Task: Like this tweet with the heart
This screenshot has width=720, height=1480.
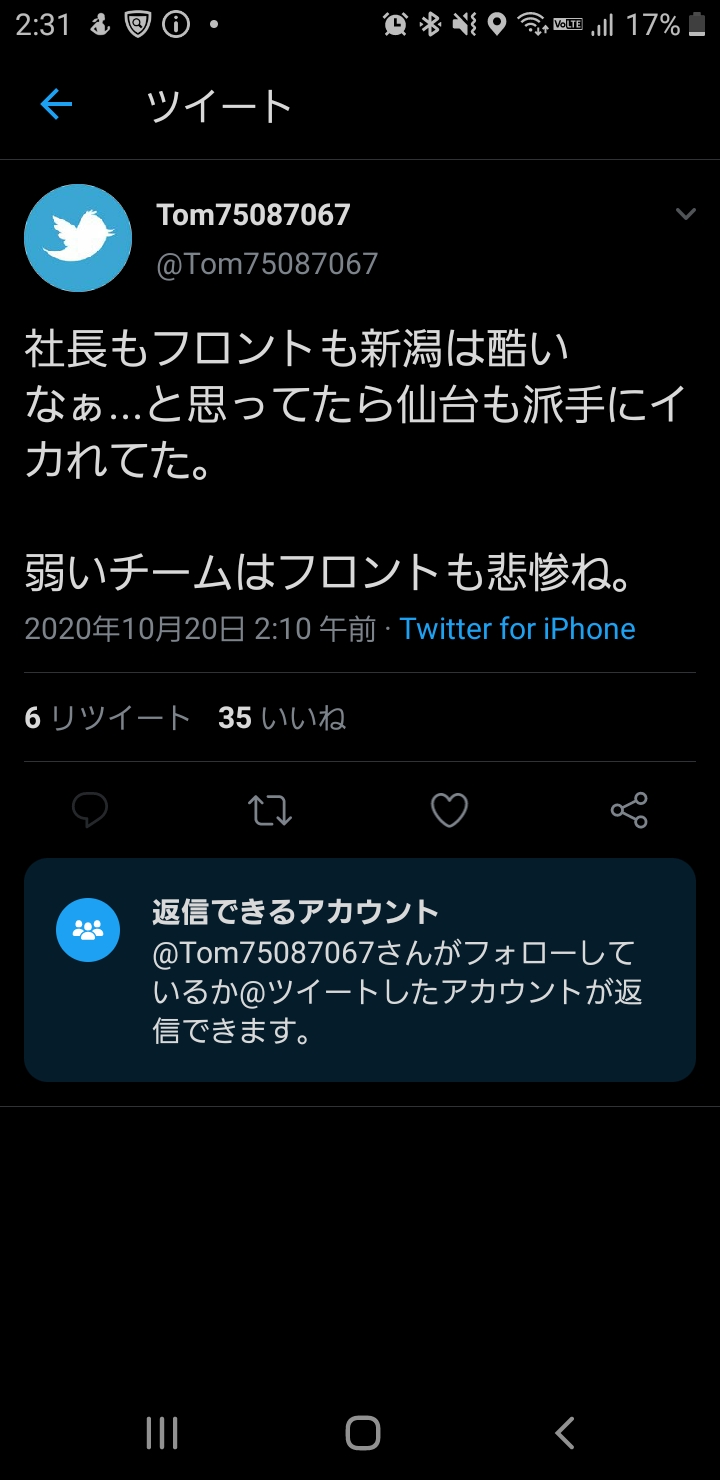Action: pos(449,810)
